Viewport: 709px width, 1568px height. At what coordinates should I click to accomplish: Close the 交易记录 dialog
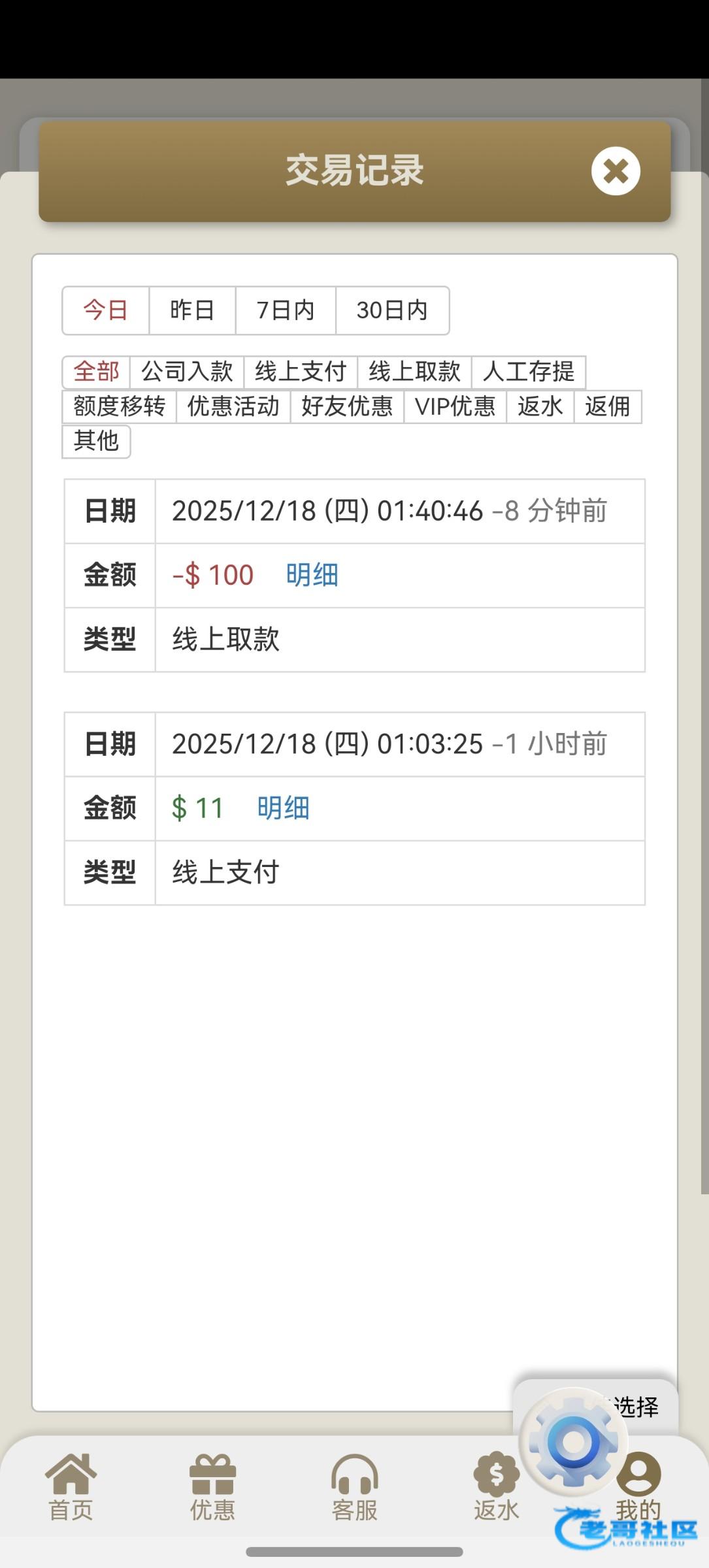point(616,171)
